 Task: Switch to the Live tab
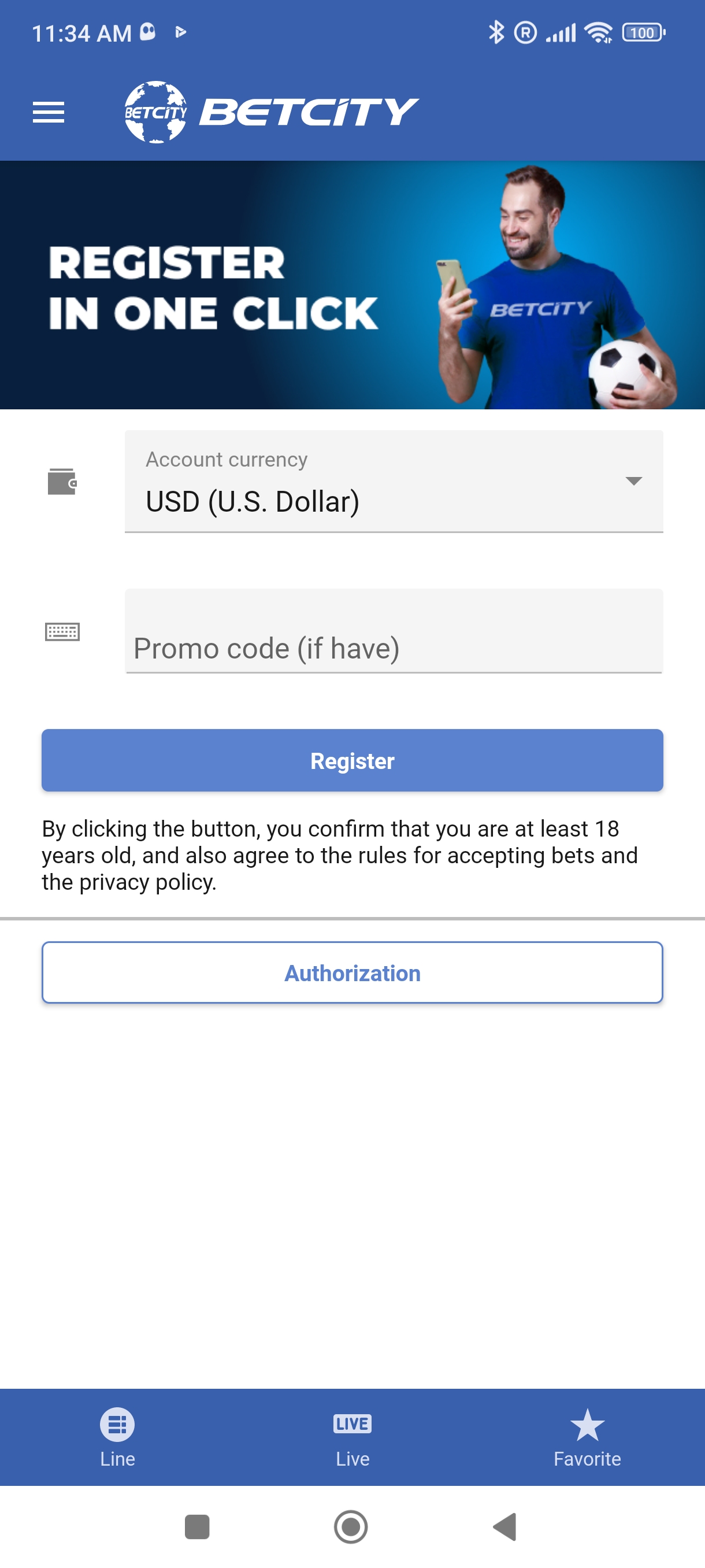click(352, 1437)
